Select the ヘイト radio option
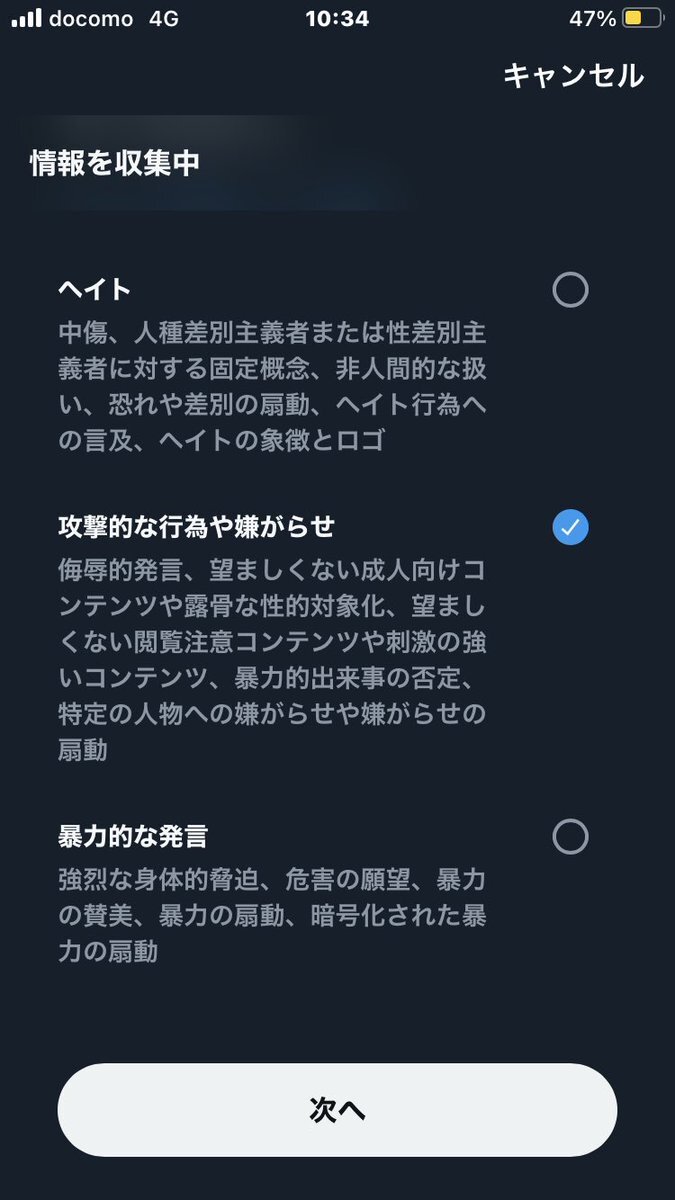The image size is (675, 1200). (x=570, y=290)
